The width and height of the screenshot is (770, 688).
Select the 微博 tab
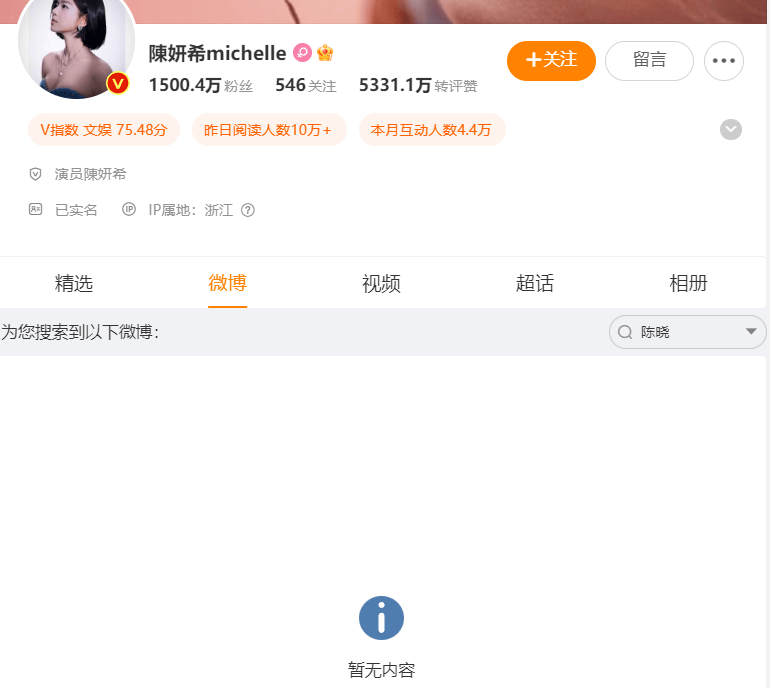pyautogui.click(x=227, y=283)
